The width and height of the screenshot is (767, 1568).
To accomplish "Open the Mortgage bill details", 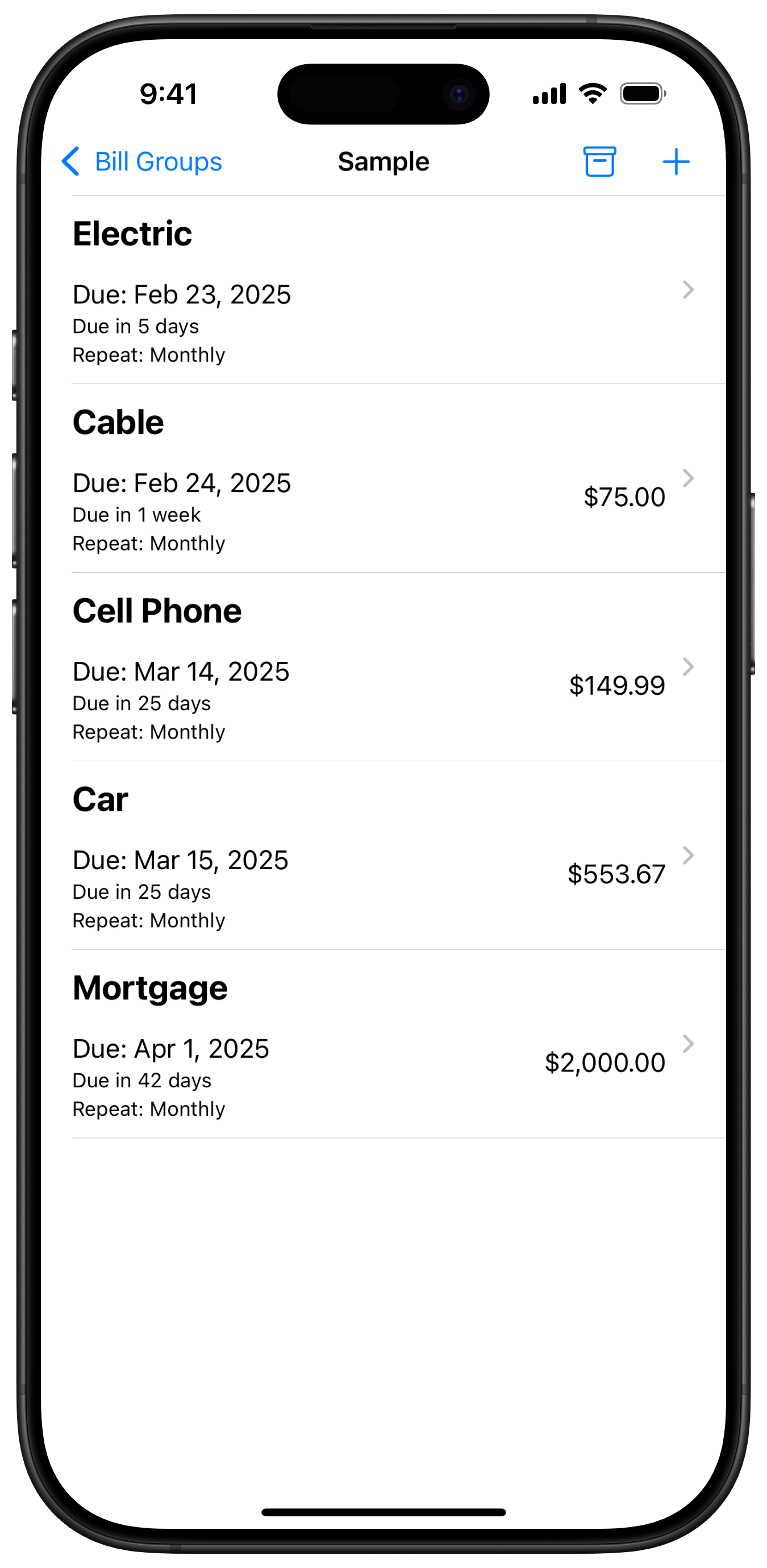I will click(383, 1046).
